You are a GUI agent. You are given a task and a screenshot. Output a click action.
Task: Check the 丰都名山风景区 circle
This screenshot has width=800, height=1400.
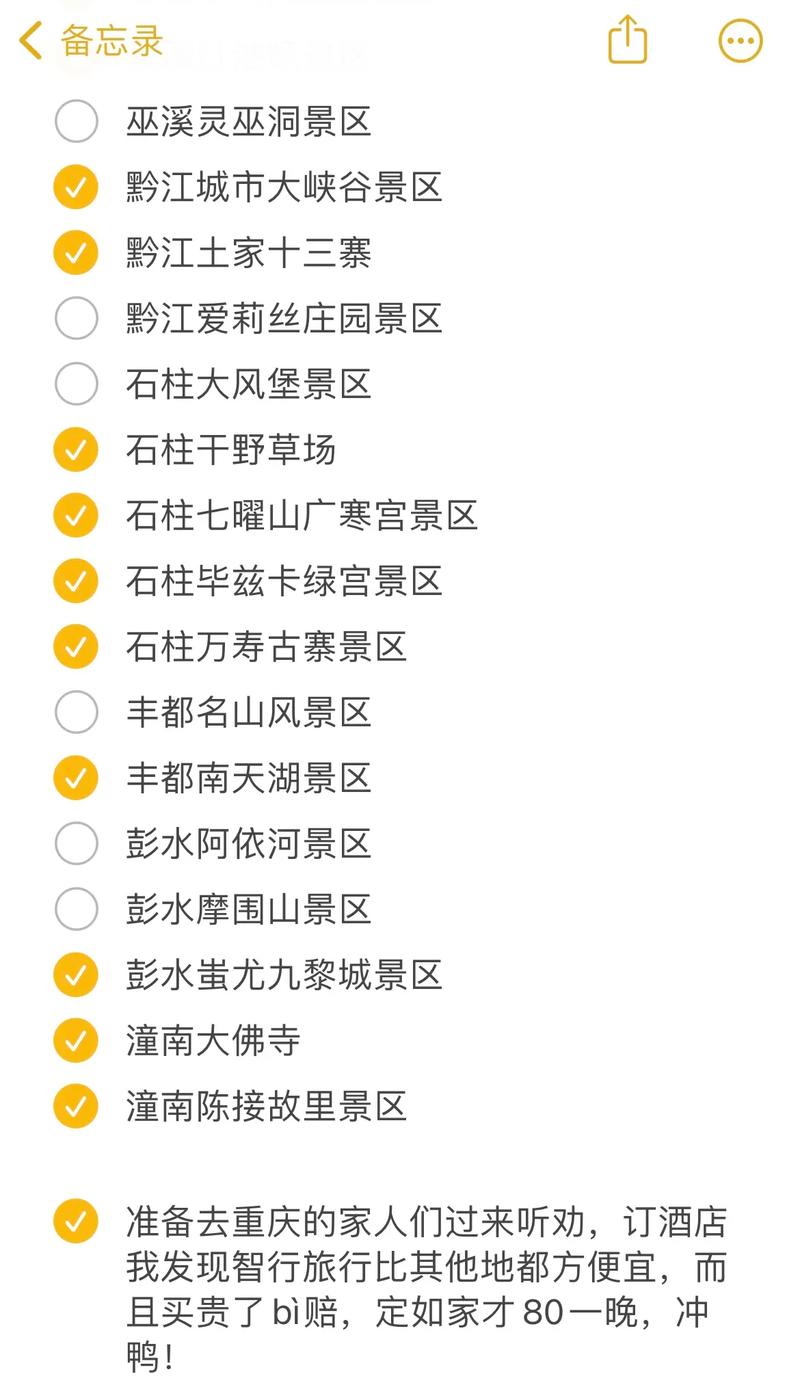click(75, 713)
